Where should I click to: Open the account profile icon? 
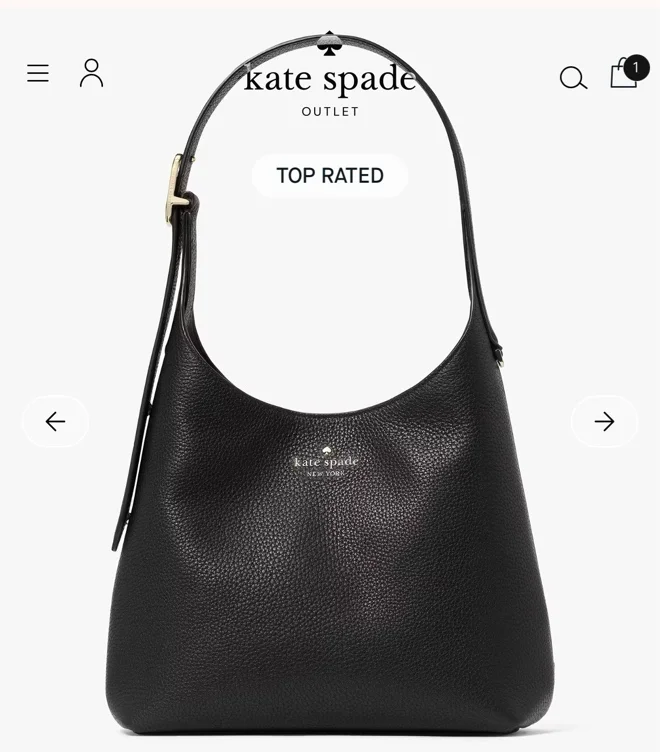(x=91, y=73)
